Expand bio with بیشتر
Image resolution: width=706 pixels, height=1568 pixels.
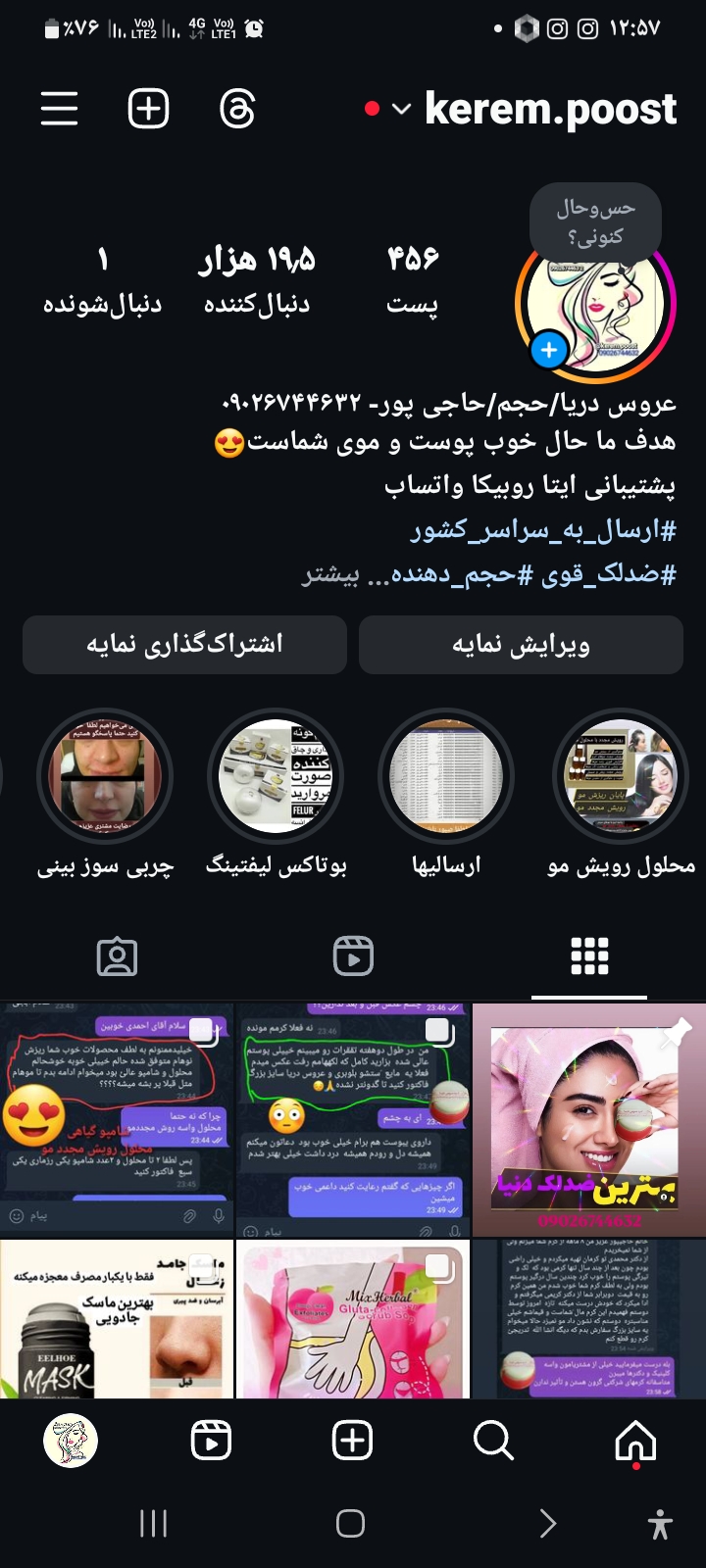click(331, 574)
